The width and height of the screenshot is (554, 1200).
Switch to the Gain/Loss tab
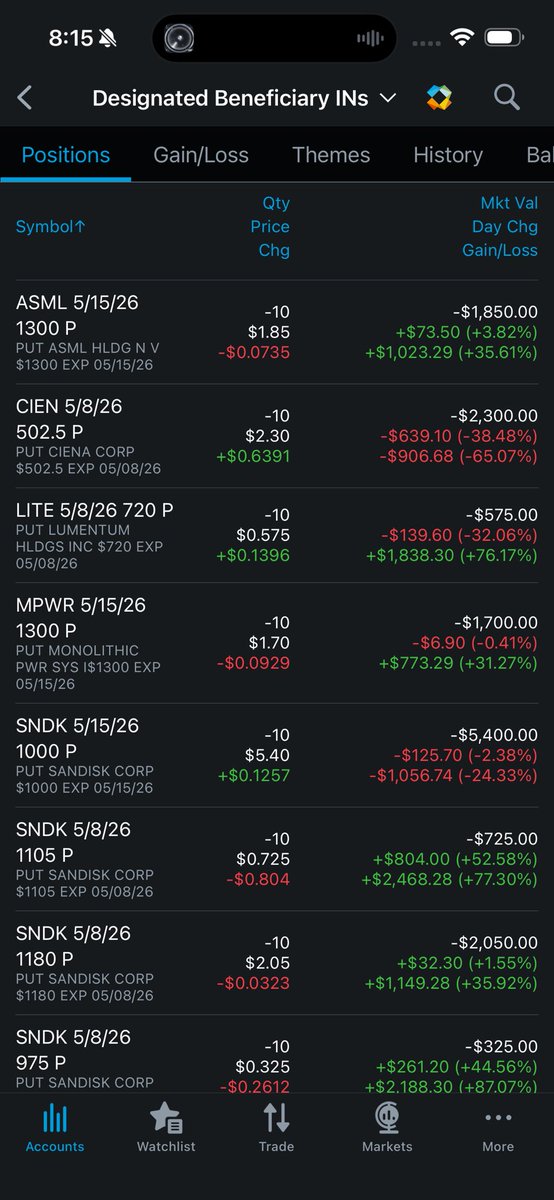coord(201,155)
